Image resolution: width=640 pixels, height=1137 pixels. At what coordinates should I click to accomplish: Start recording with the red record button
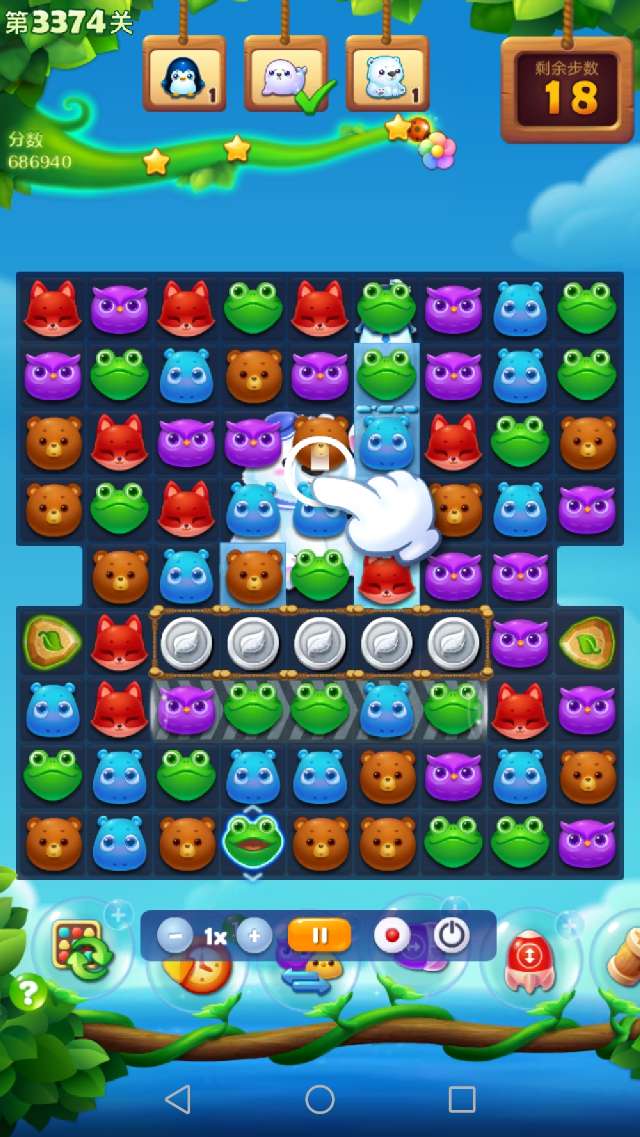(392, 936)
